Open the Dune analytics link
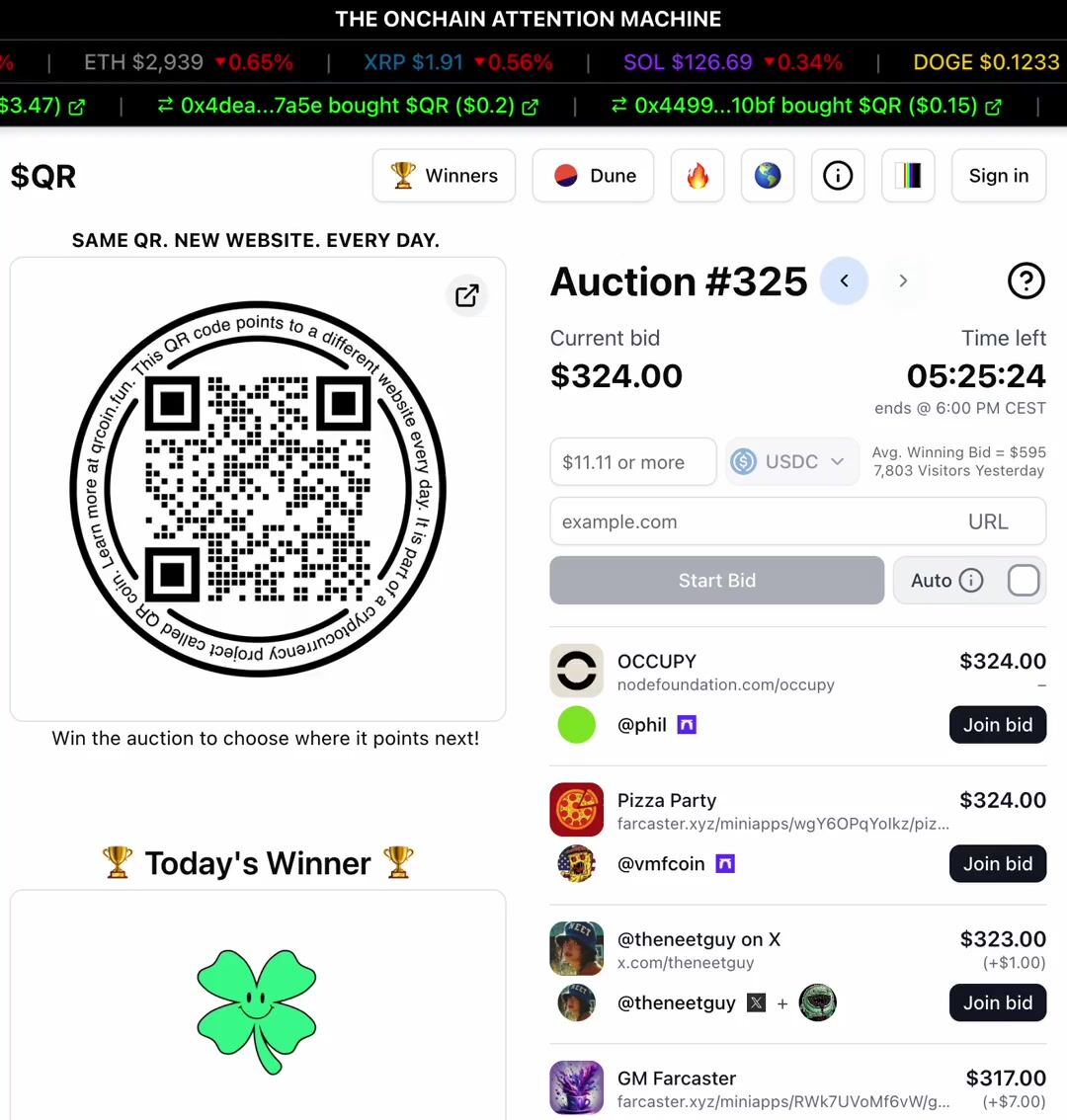The width and height of the screenshot is (1067, 1120). click(593, 176)
